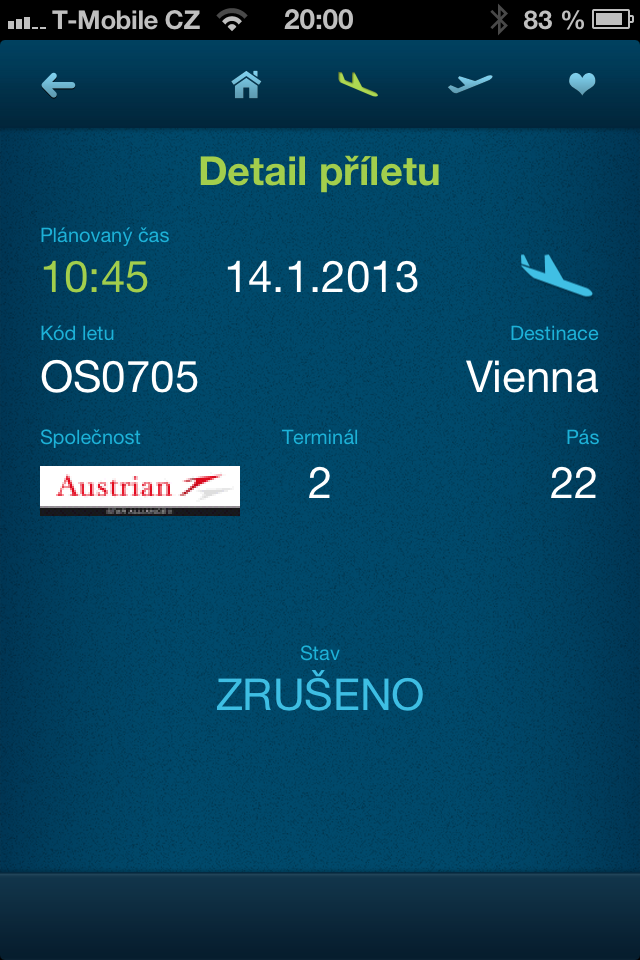Switch to the arrivals plane icon

coord(358,85)
